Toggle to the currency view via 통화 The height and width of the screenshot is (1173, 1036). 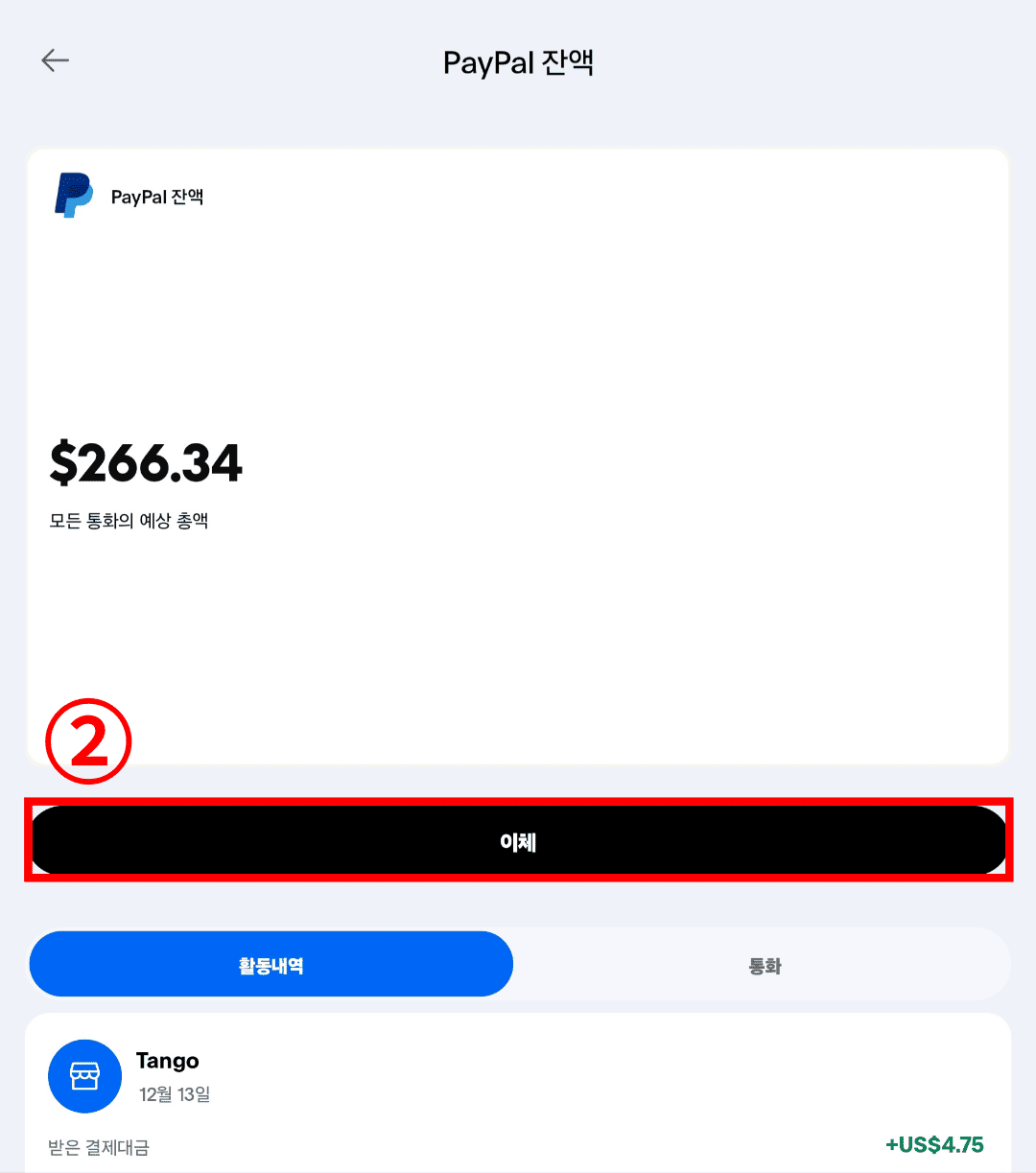pyautogui.click(x=763, y=964)
